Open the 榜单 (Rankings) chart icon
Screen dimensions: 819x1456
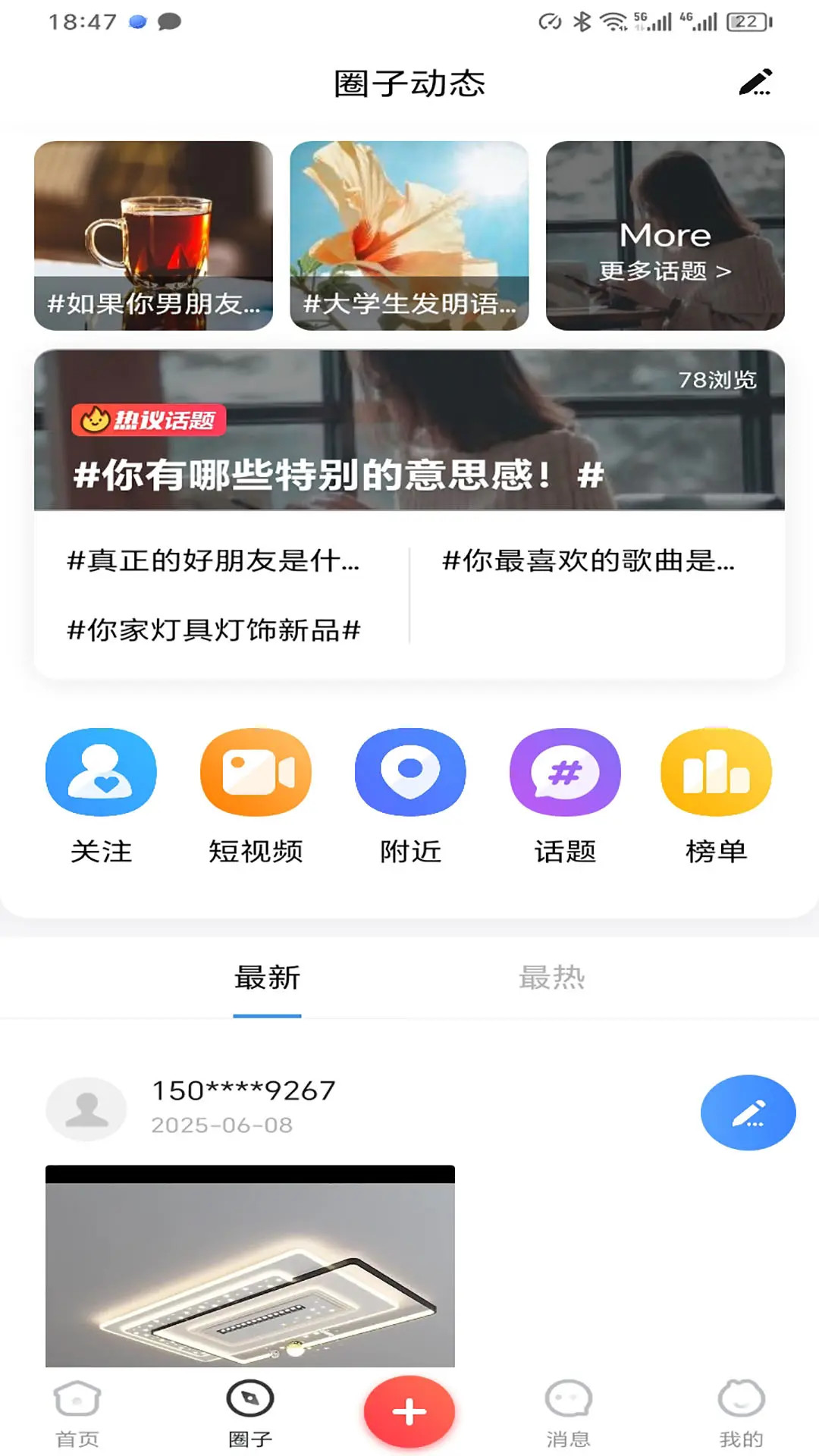tap(716, 771)
